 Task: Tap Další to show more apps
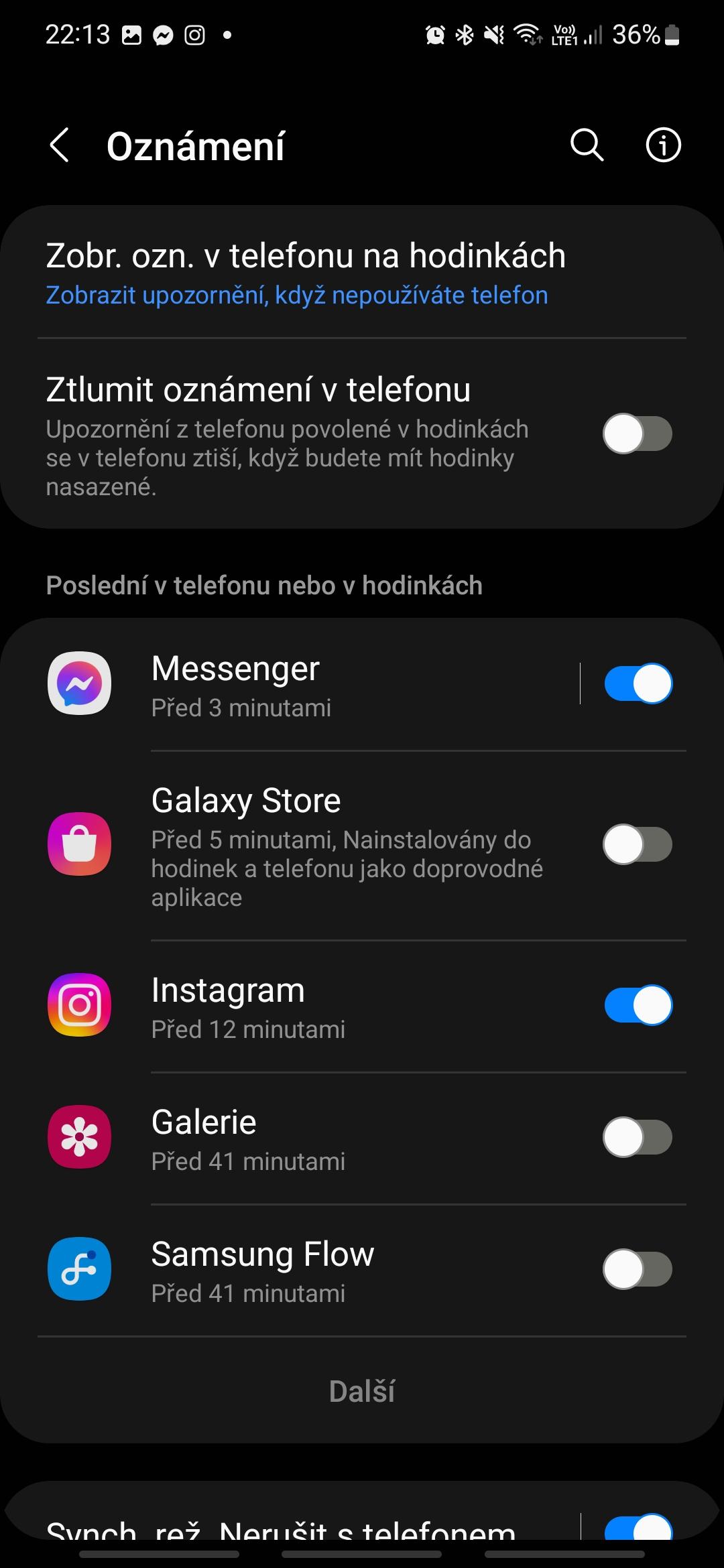362,1391
